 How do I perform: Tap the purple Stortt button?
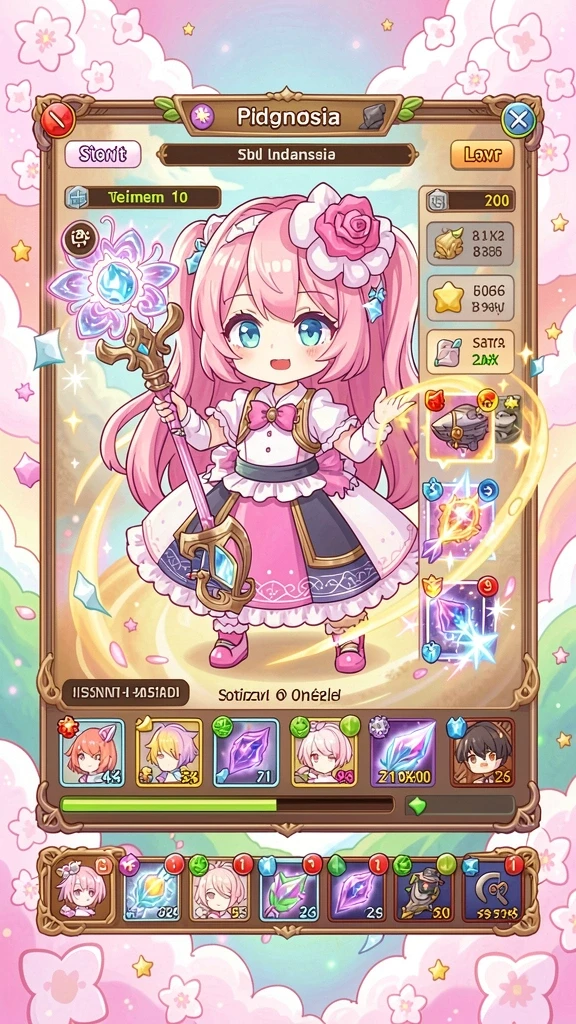tap(103, 155)
